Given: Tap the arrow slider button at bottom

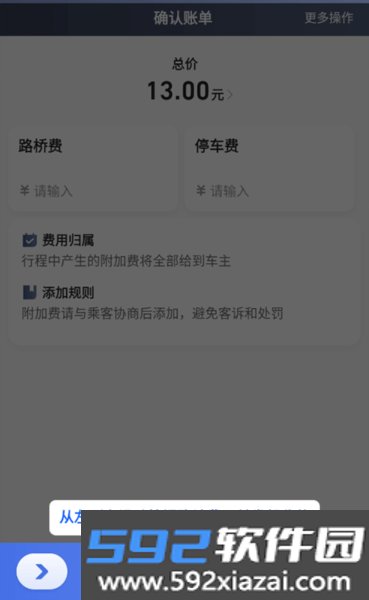Looking at the screenshot, I should pos(42,571).
